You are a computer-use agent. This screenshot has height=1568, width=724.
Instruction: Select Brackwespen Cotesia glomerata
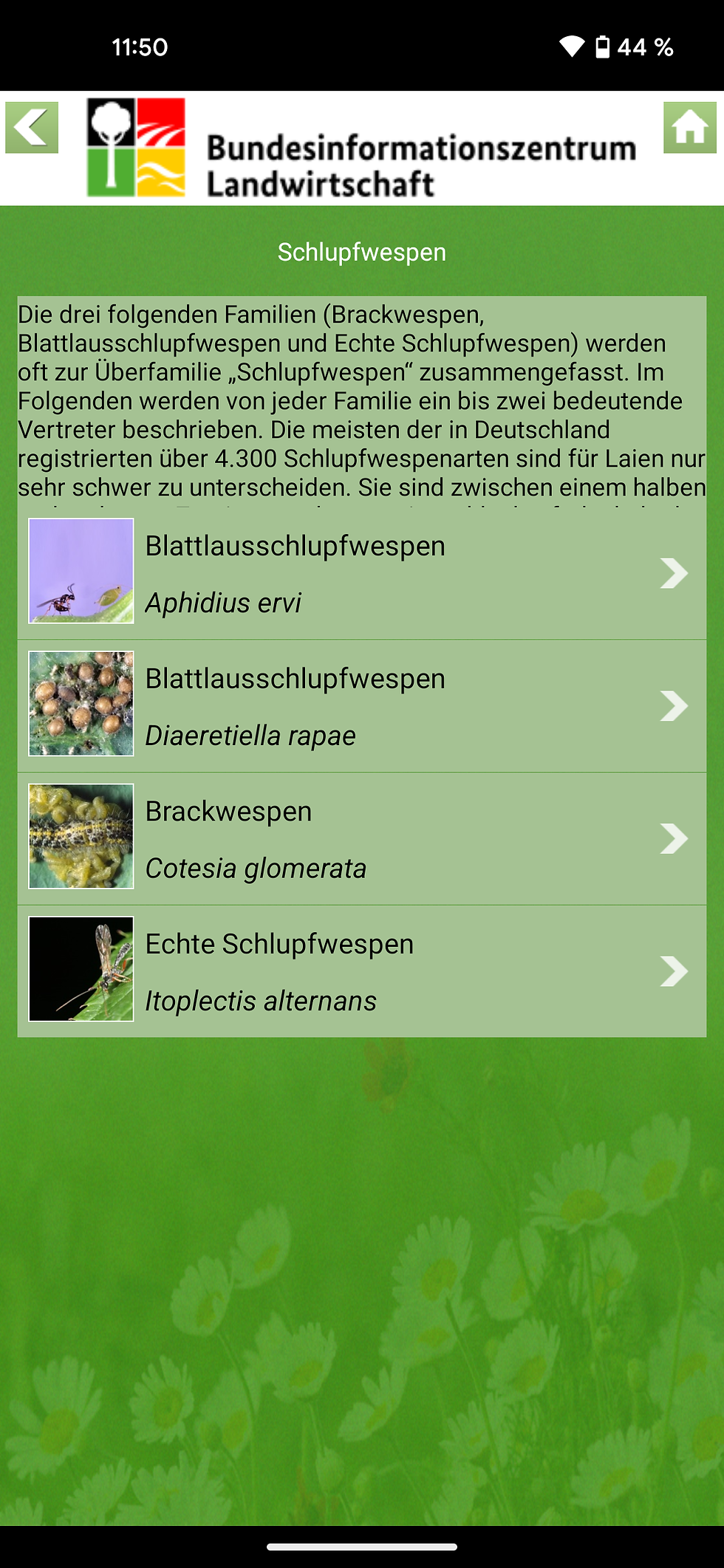[361, 838]
